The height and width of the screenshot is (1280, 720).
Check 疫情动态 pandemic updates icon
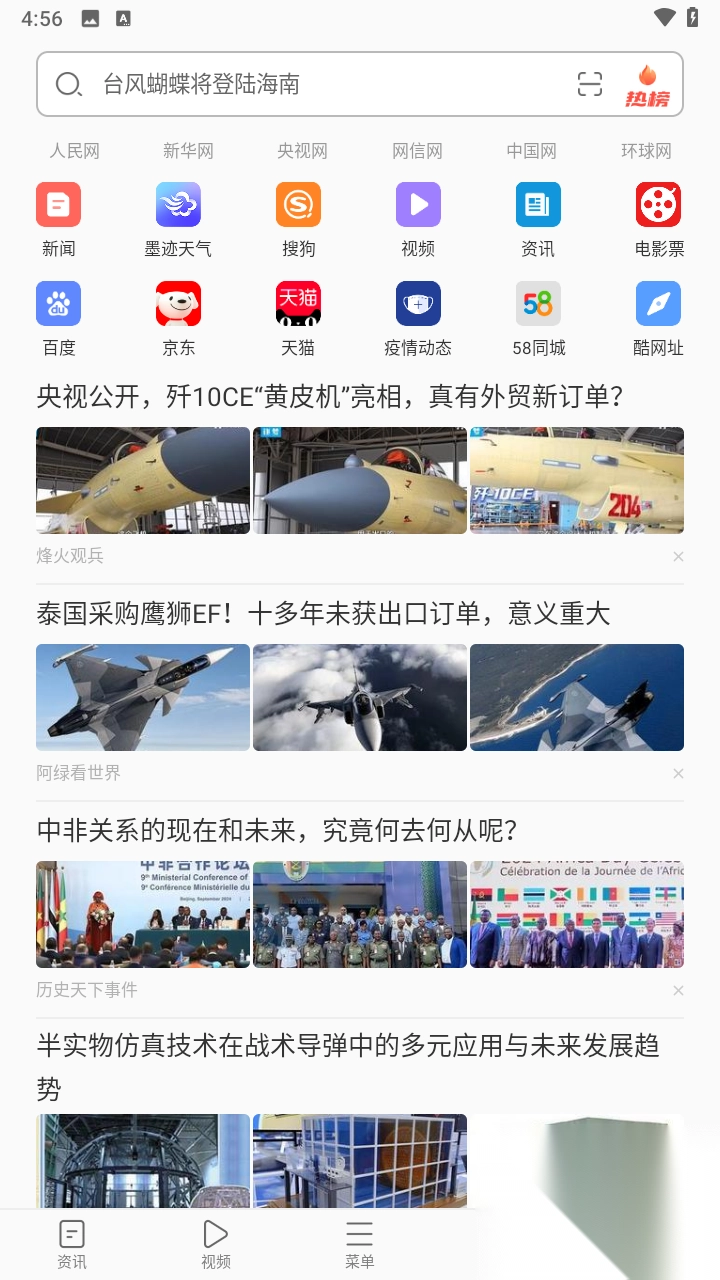pyautogui.click(x=418, y=303)
